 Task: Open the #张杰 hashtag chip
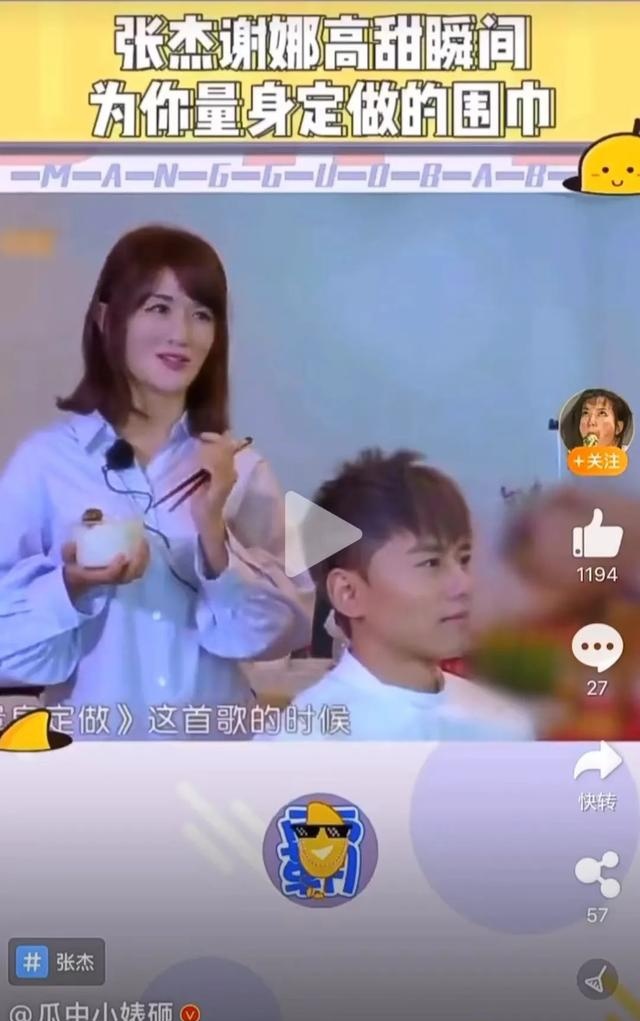[57, 962]
